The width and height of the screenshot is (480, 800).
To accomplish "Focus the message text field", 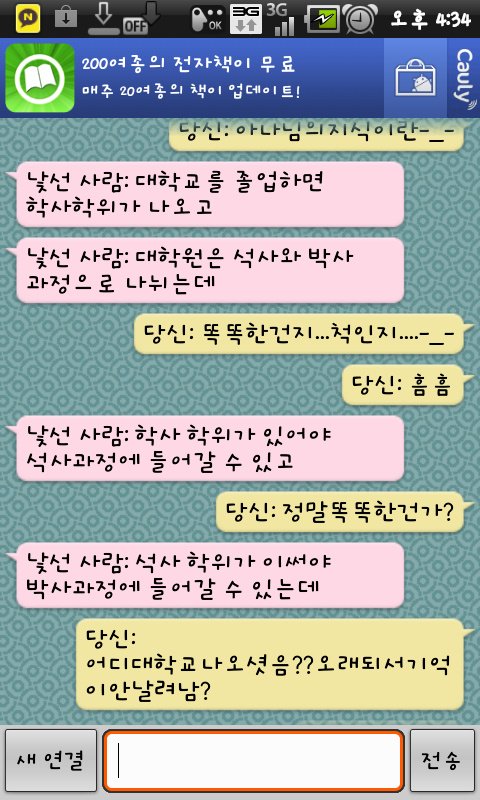I will [x=254, y=760].
